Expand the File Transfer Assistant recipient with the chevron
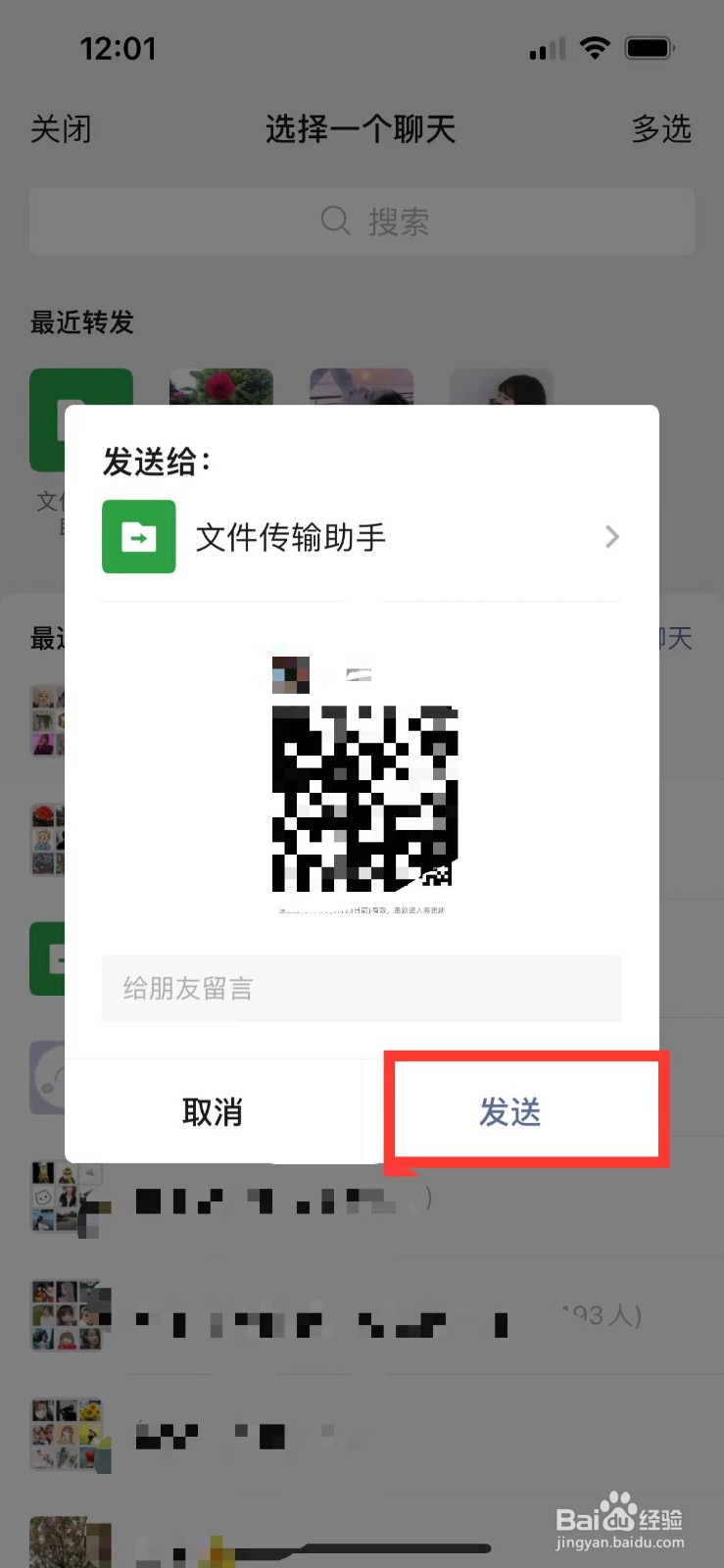The image size is (724, 1568). coord(611,536)
